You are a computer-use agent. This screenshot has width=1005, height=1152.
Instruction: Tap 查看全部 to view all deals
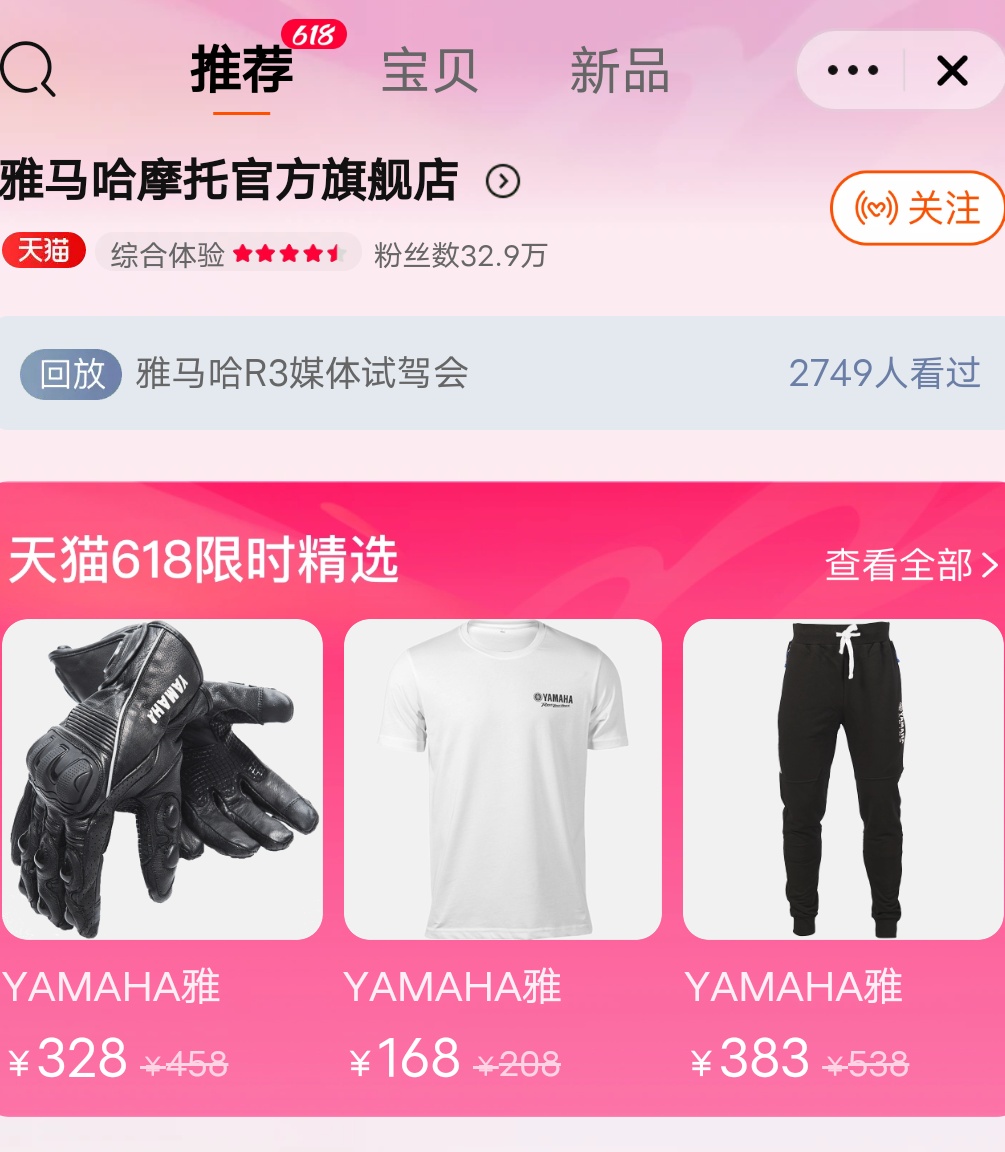point(910,565)
